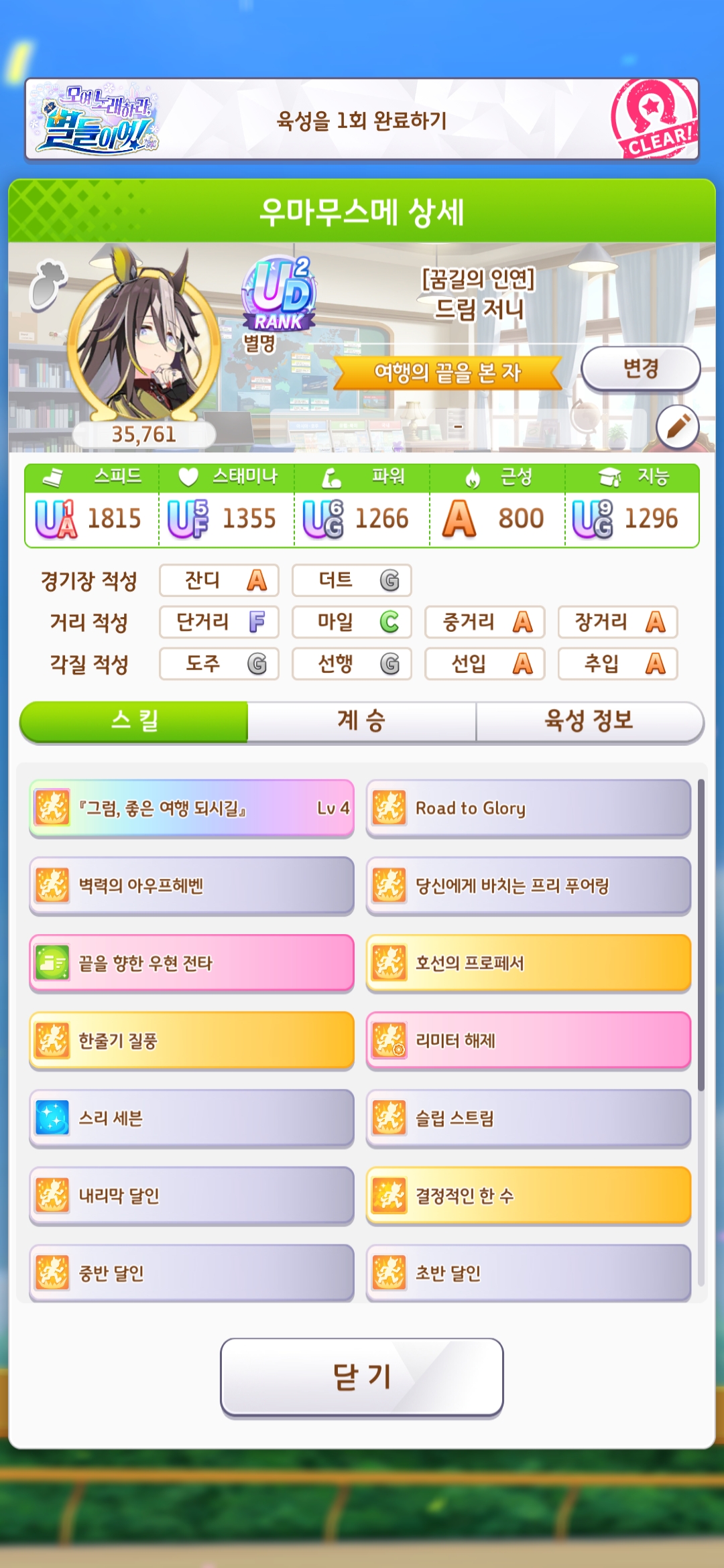Open the 리미터 해제 skill

click(528, 1041)
